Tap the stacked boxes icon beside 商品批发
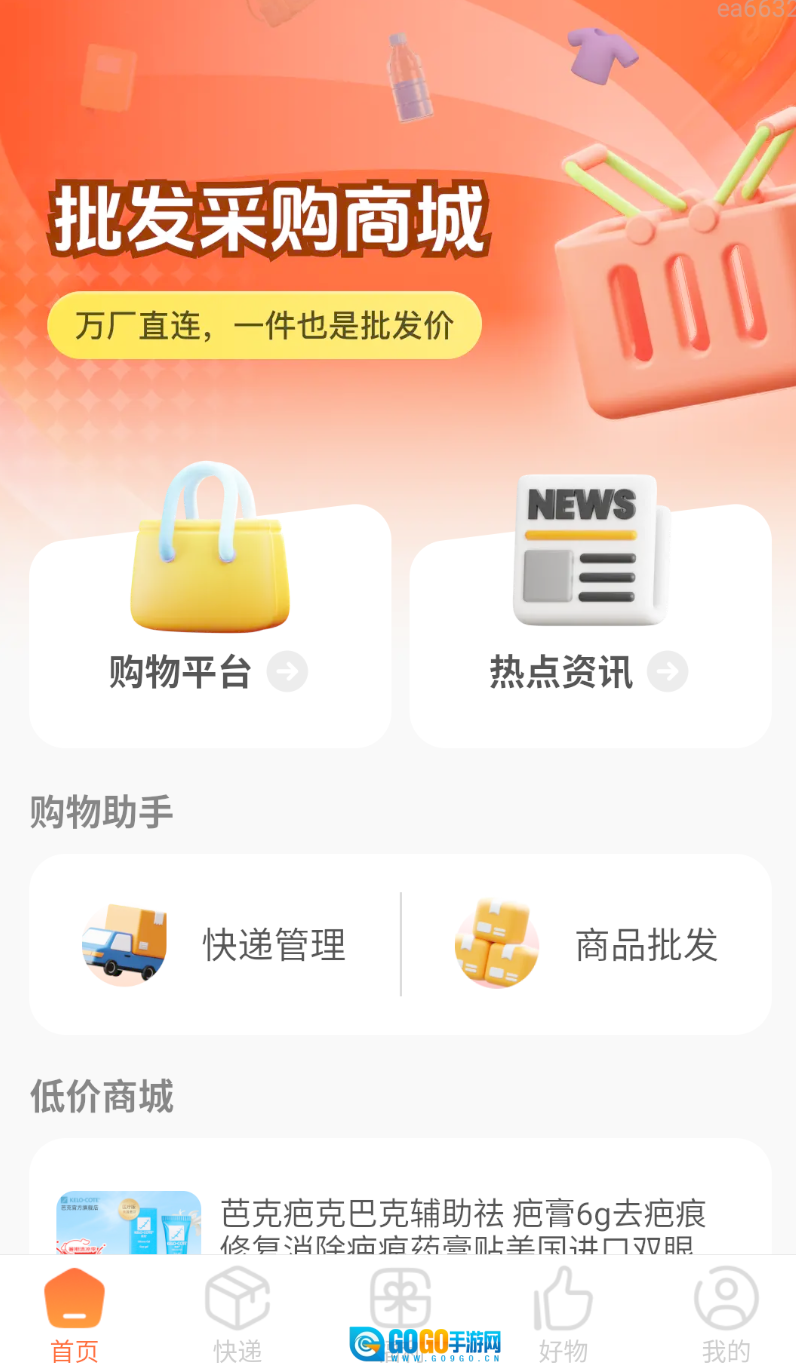 click(497, 943)
